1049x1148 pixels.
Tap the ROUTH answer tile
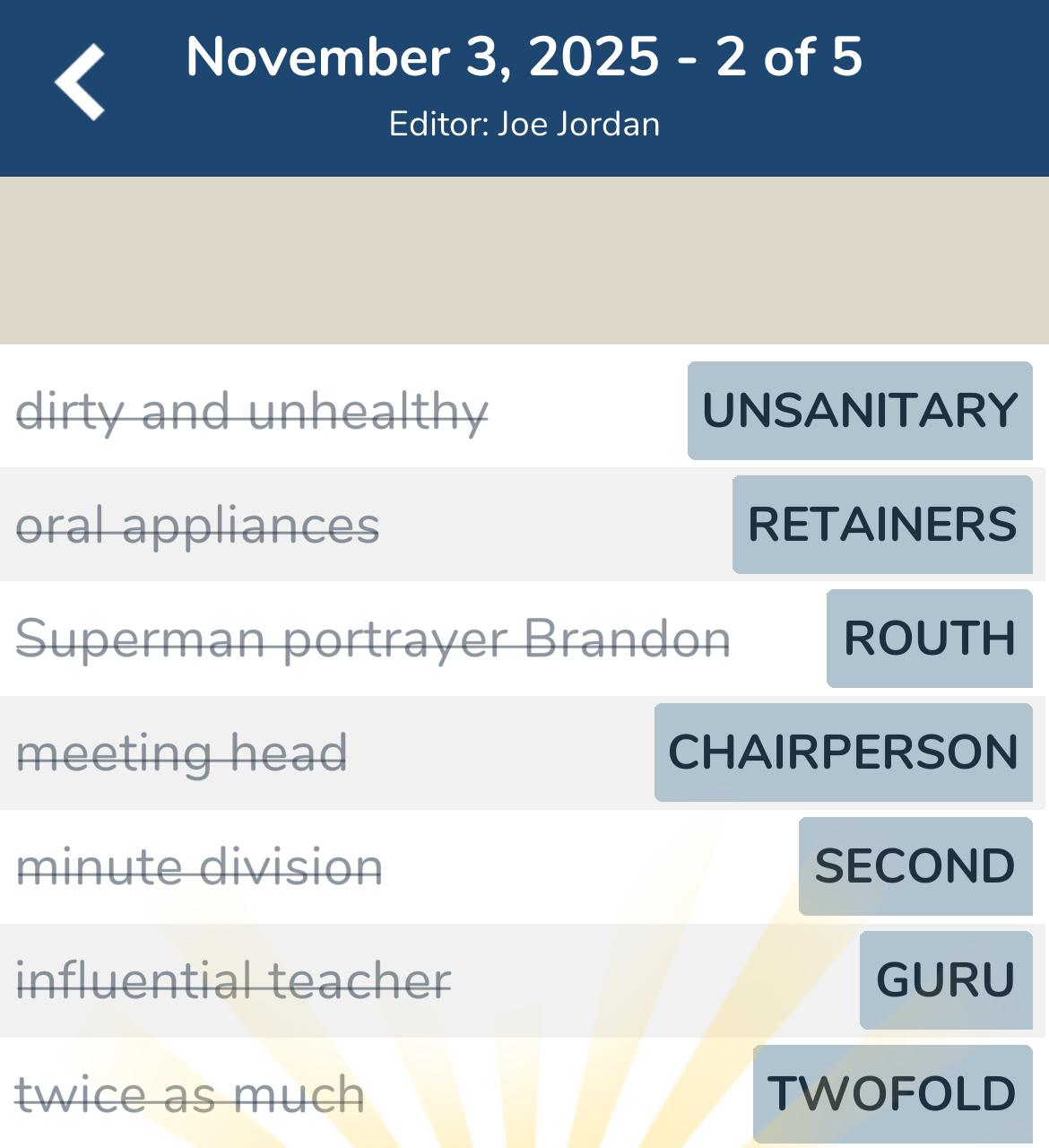coord(929,639)
